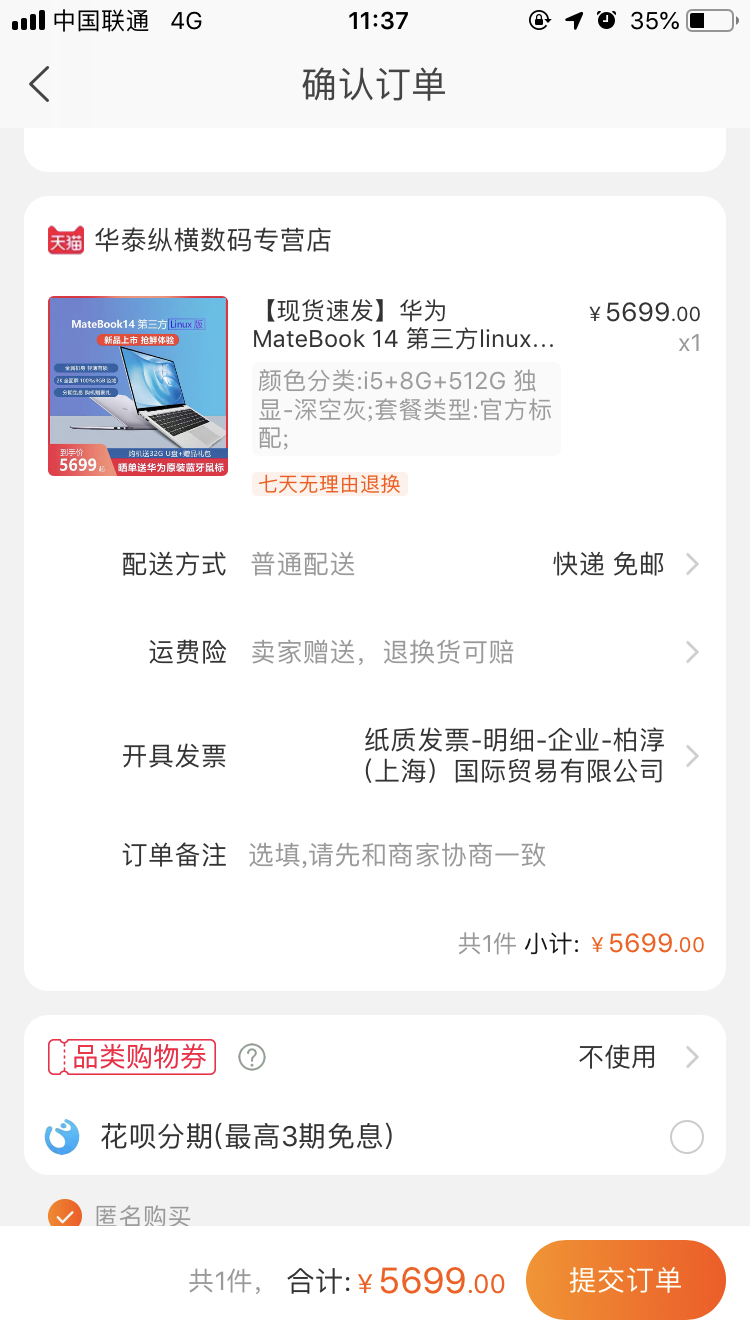Open the MateBook 14 product image
Viewport: 750px width, 1334px height.
click(138, 386)
